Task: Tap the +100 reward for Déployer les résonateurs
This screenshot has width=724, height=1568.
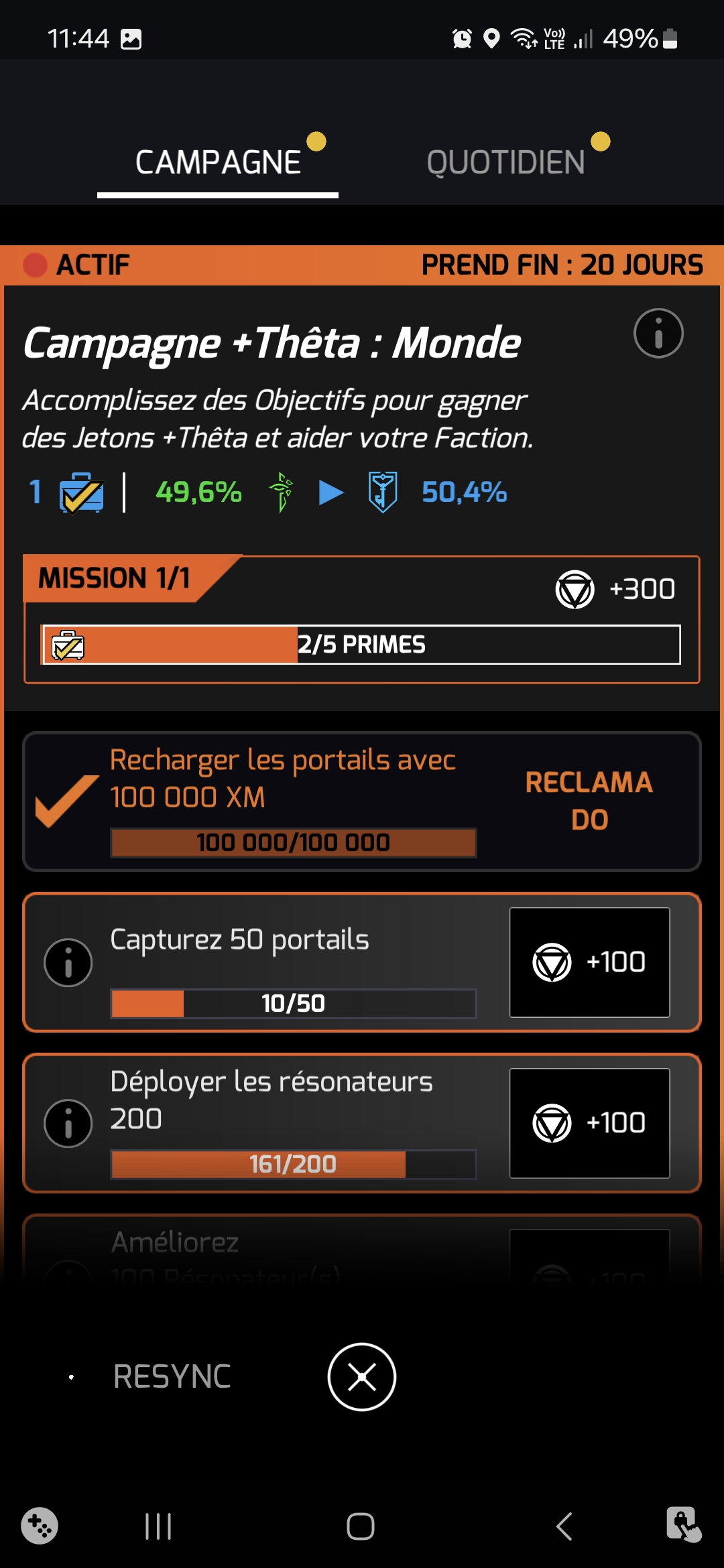Action: [589, 1123]
